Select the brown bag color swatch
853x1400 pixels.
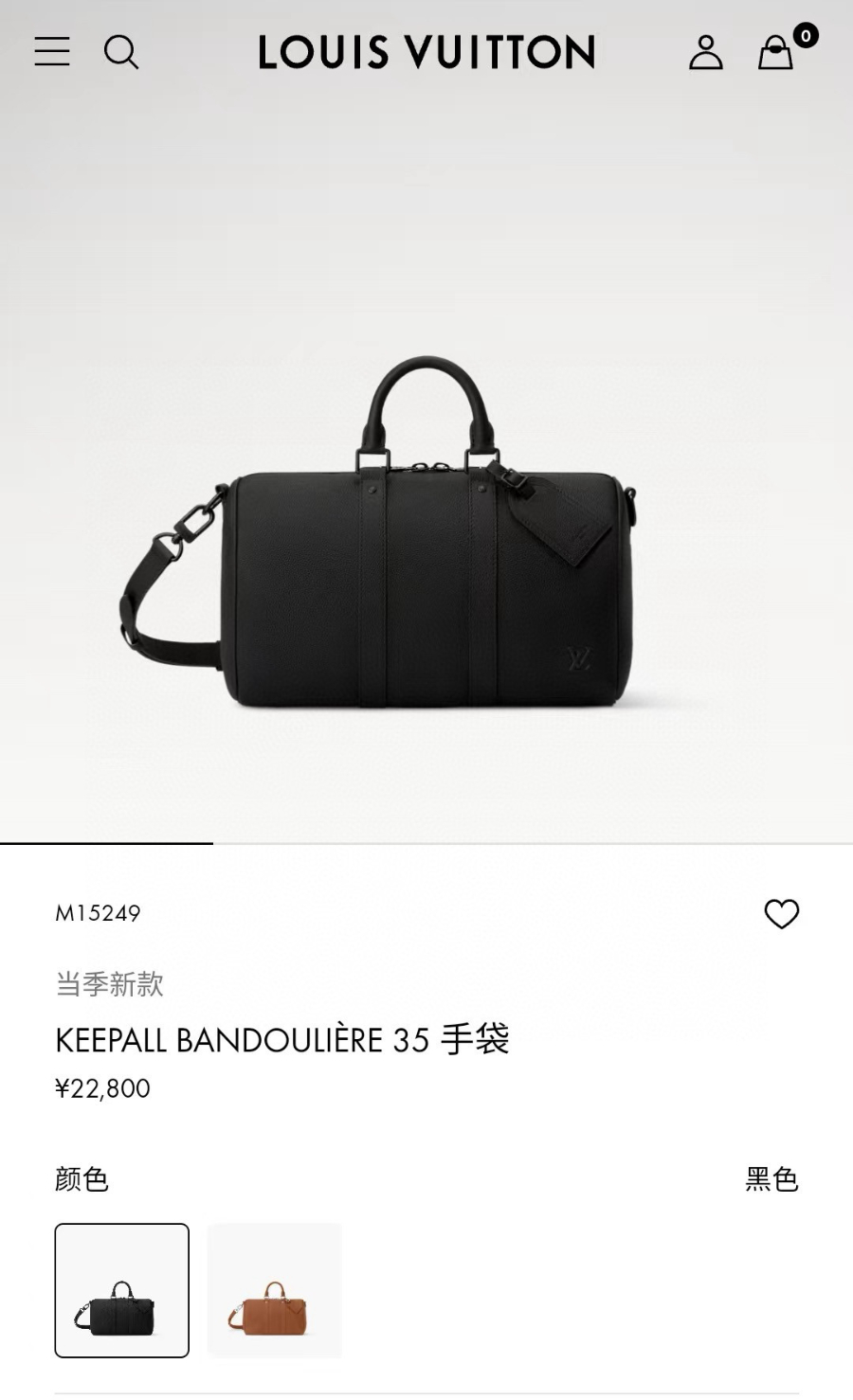pyautogui.click(x=274, y=1290)
